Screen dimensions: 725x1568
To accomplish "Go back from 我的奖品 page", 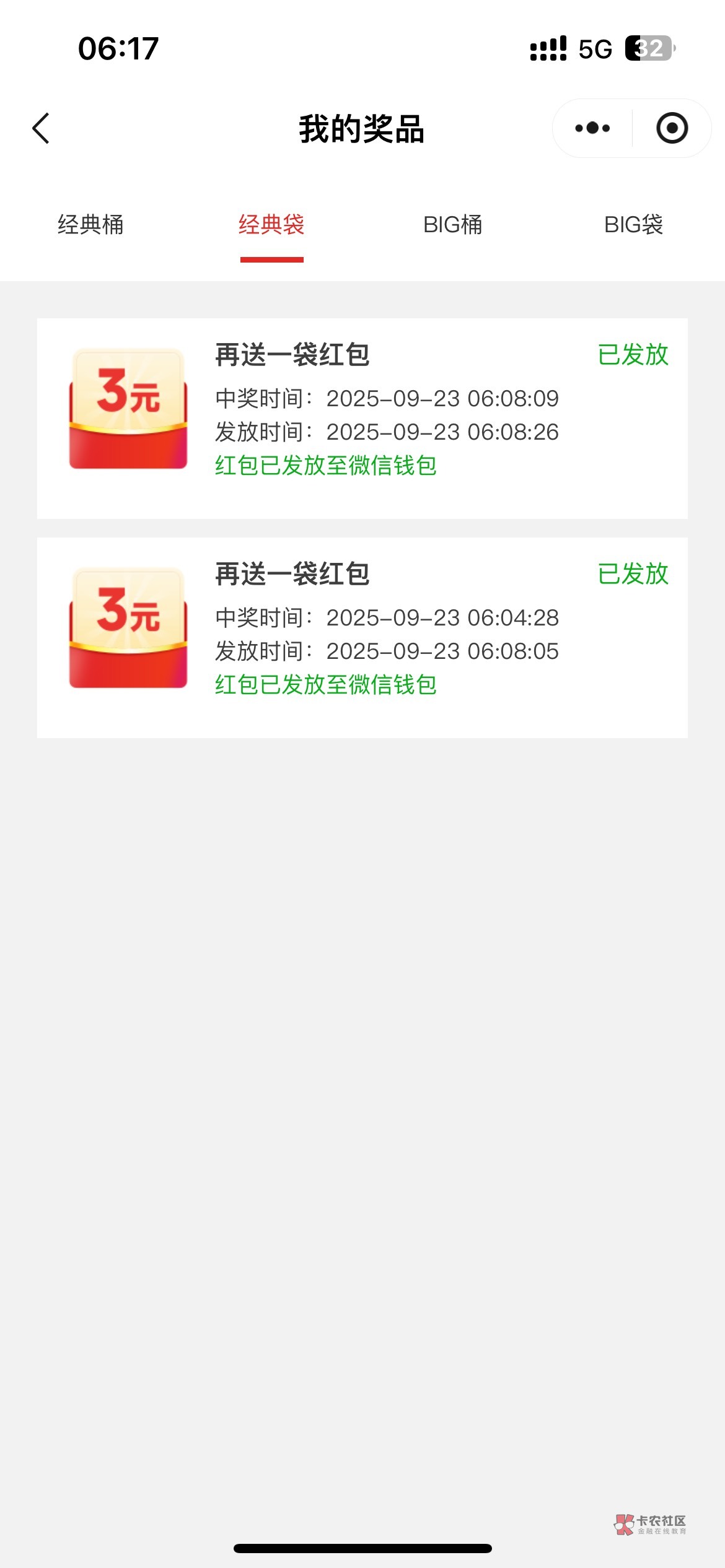I will (x=41, y=129).
